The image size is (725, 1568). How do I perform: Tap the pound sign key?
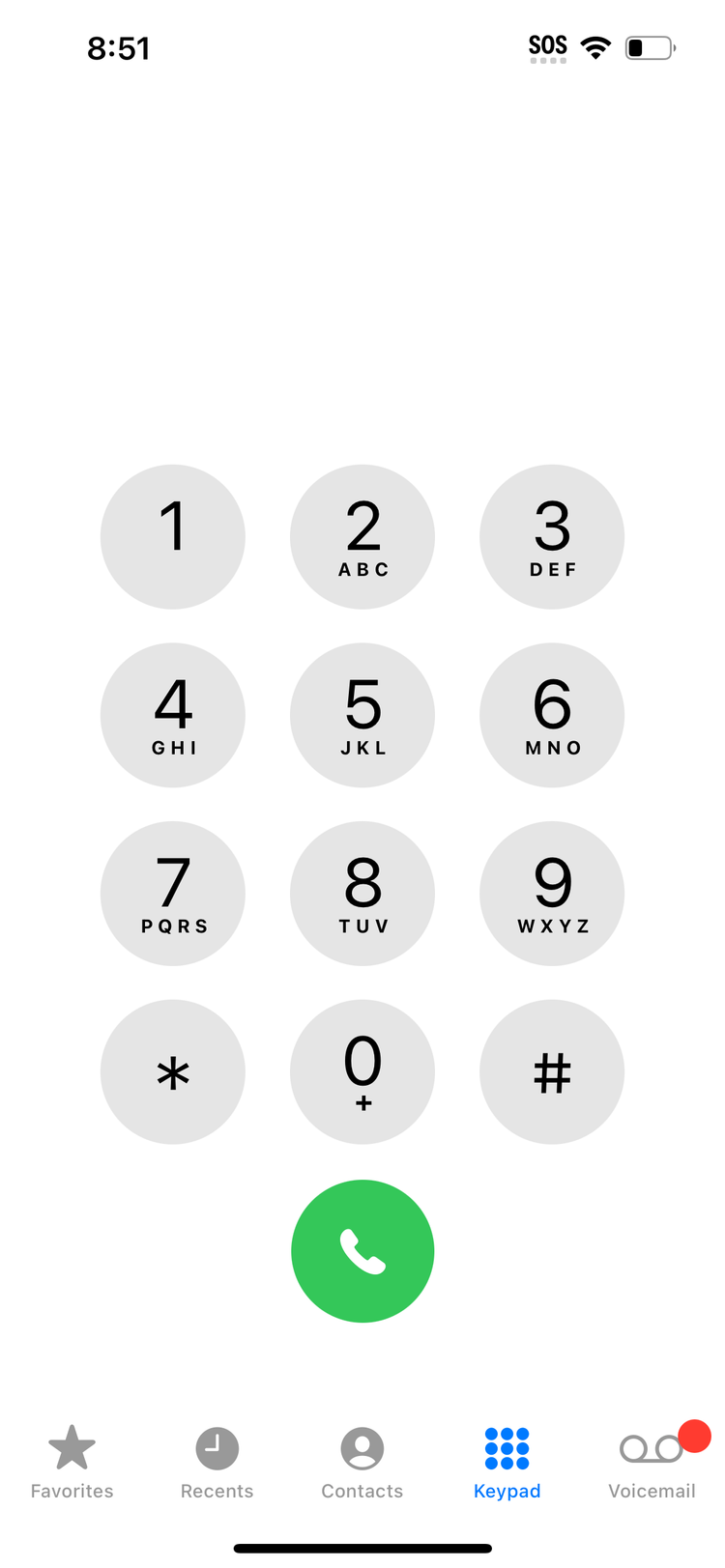[552, 1071]
